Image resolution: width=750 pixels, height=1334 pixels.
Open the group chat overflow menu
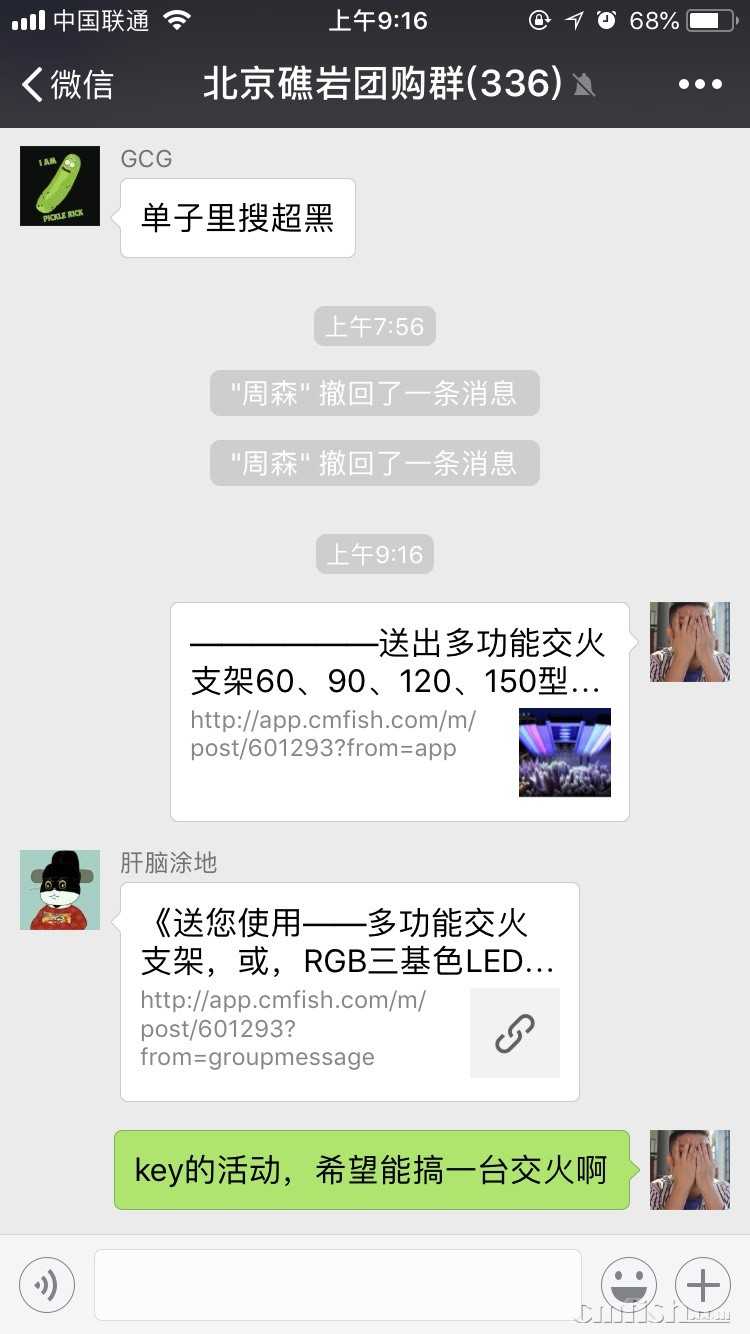coord(700,84)
